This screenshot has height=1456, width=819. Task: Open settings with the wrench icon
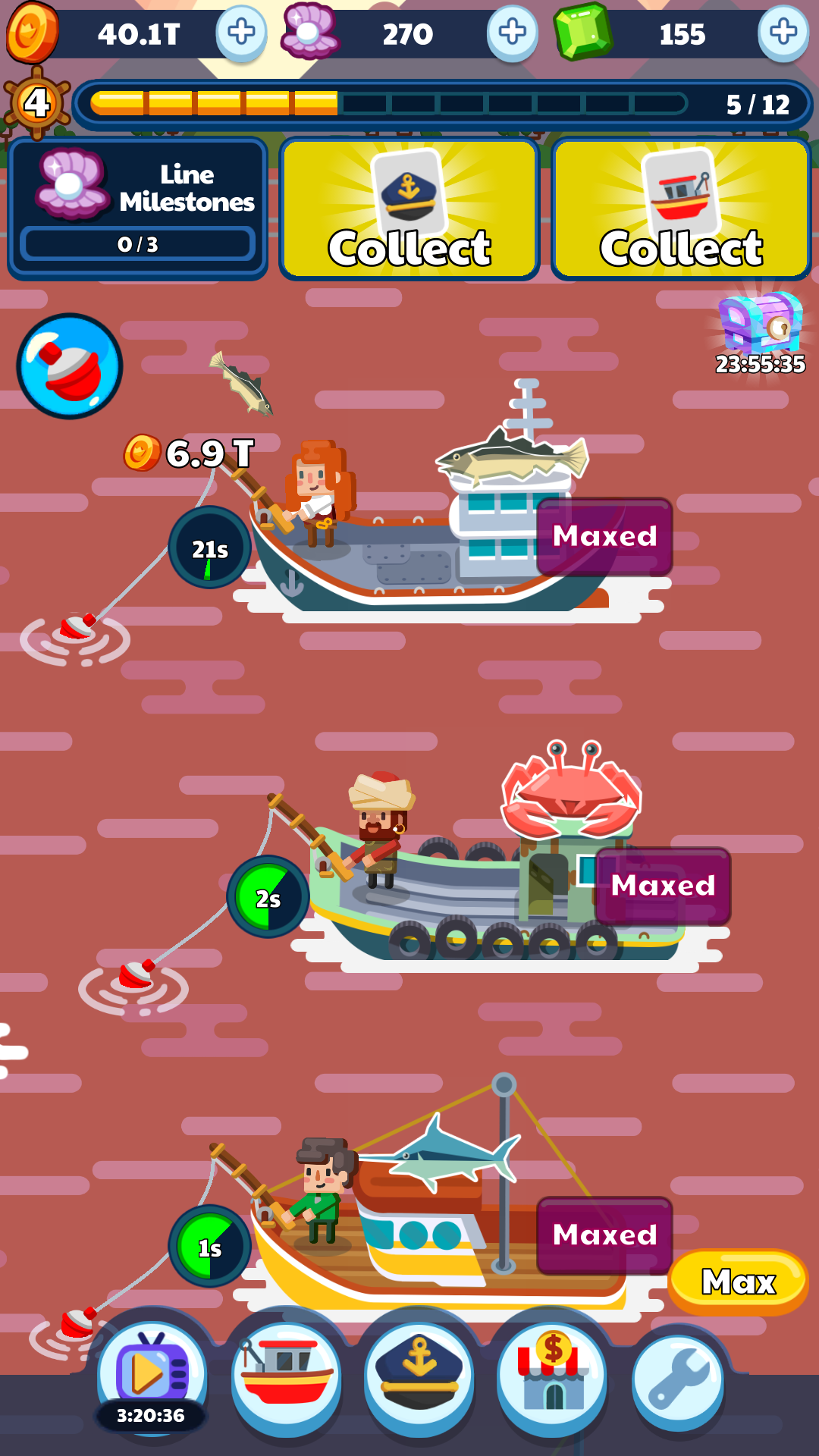click(678, 1382)
